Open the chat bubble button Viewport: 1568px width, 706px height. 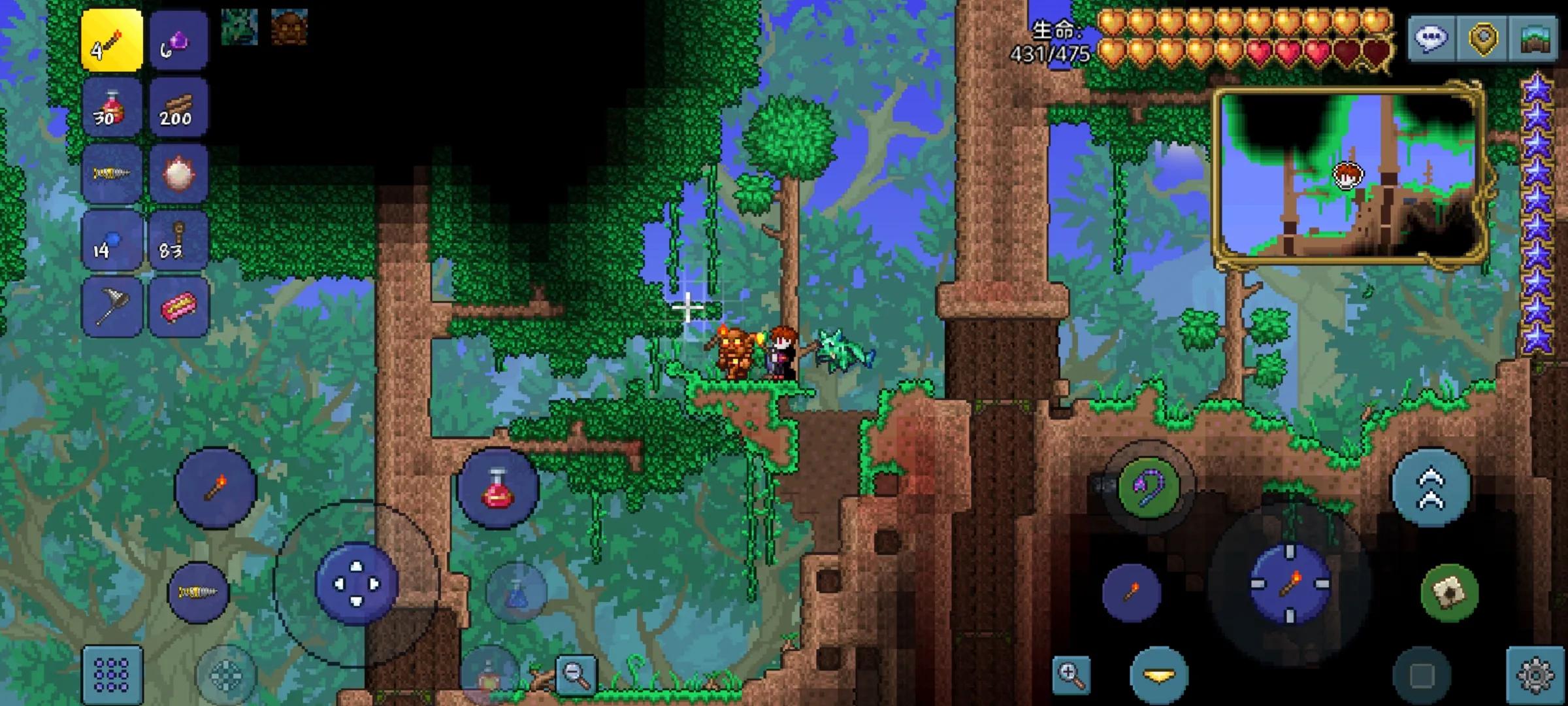click(x=1431, y=39)
